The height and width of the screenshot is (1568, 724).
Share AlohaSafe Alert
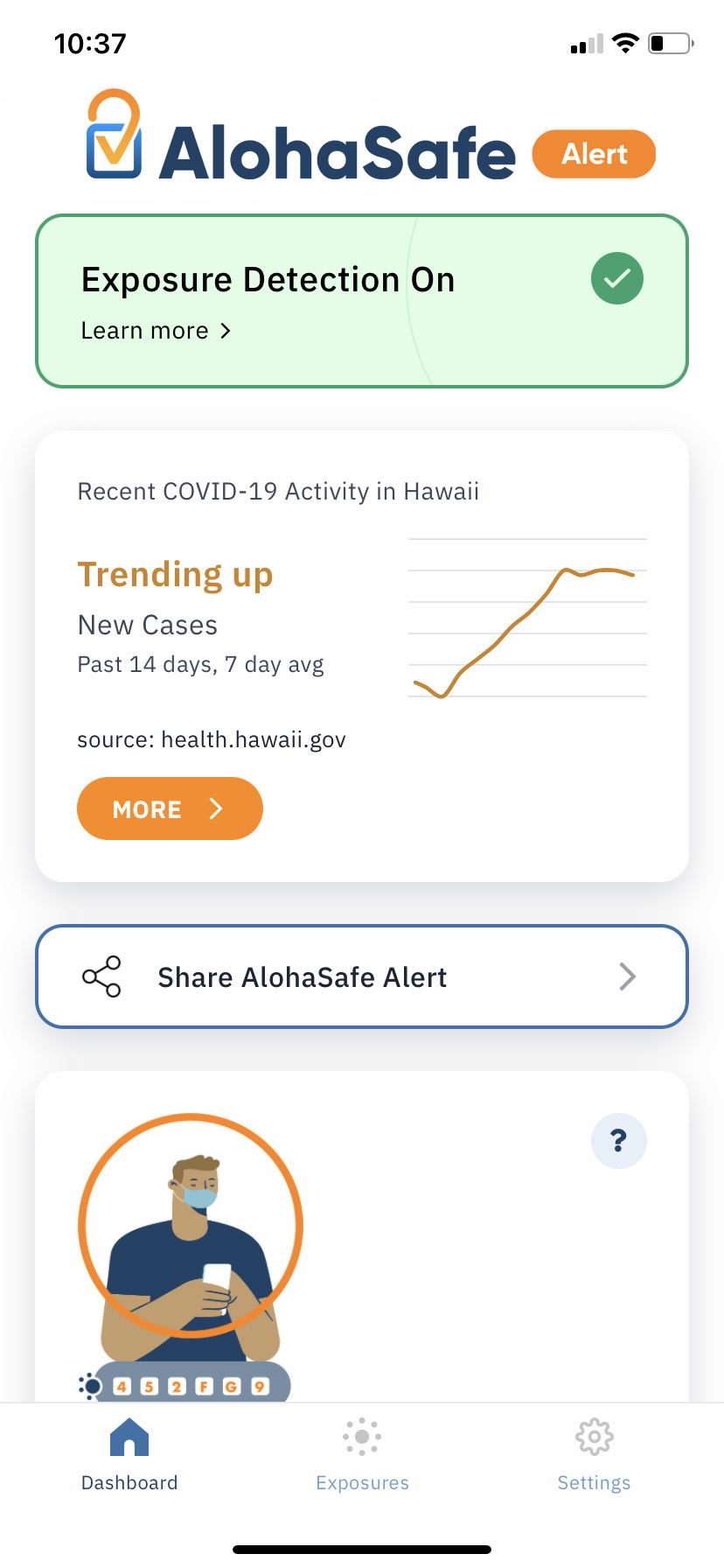362,976
